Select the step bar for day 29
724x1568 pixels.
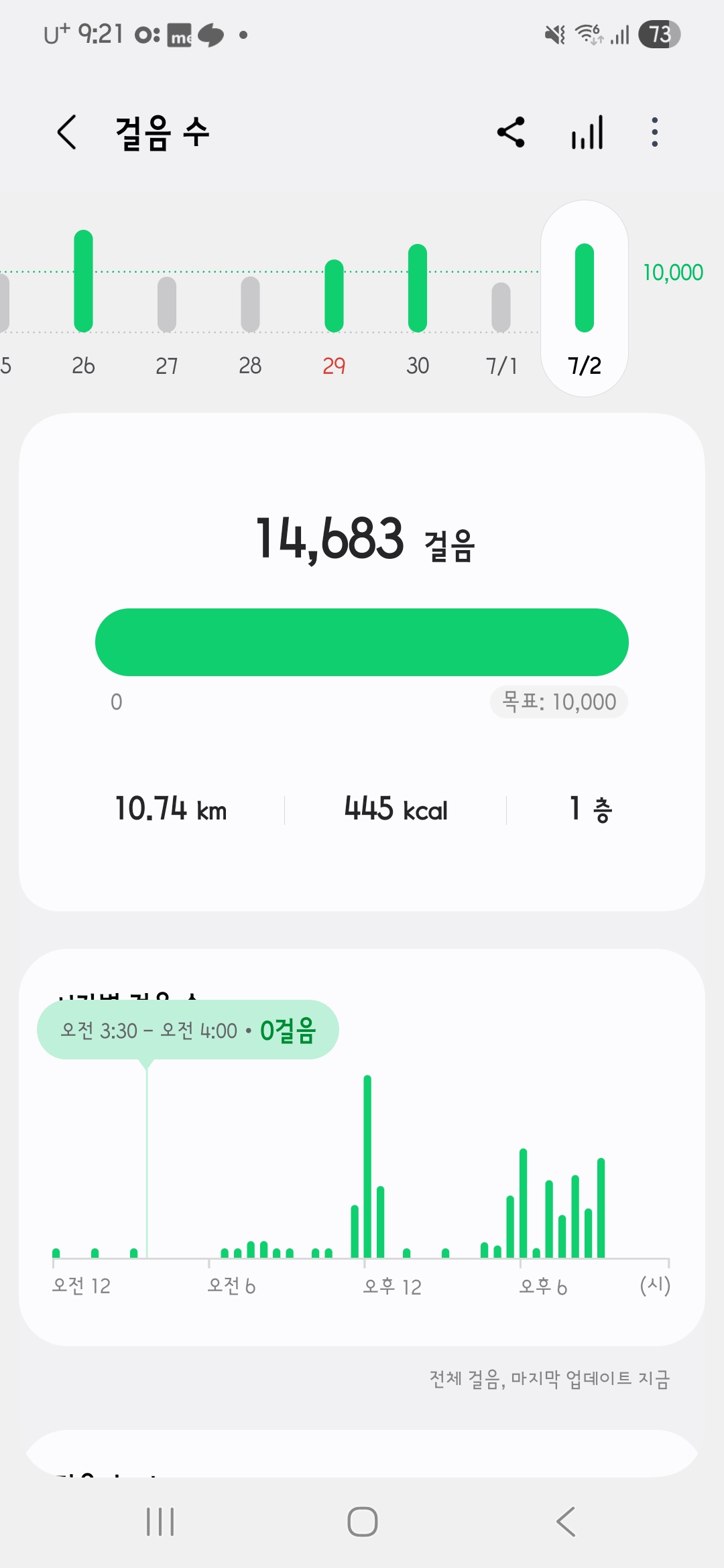tap(334, 296)
